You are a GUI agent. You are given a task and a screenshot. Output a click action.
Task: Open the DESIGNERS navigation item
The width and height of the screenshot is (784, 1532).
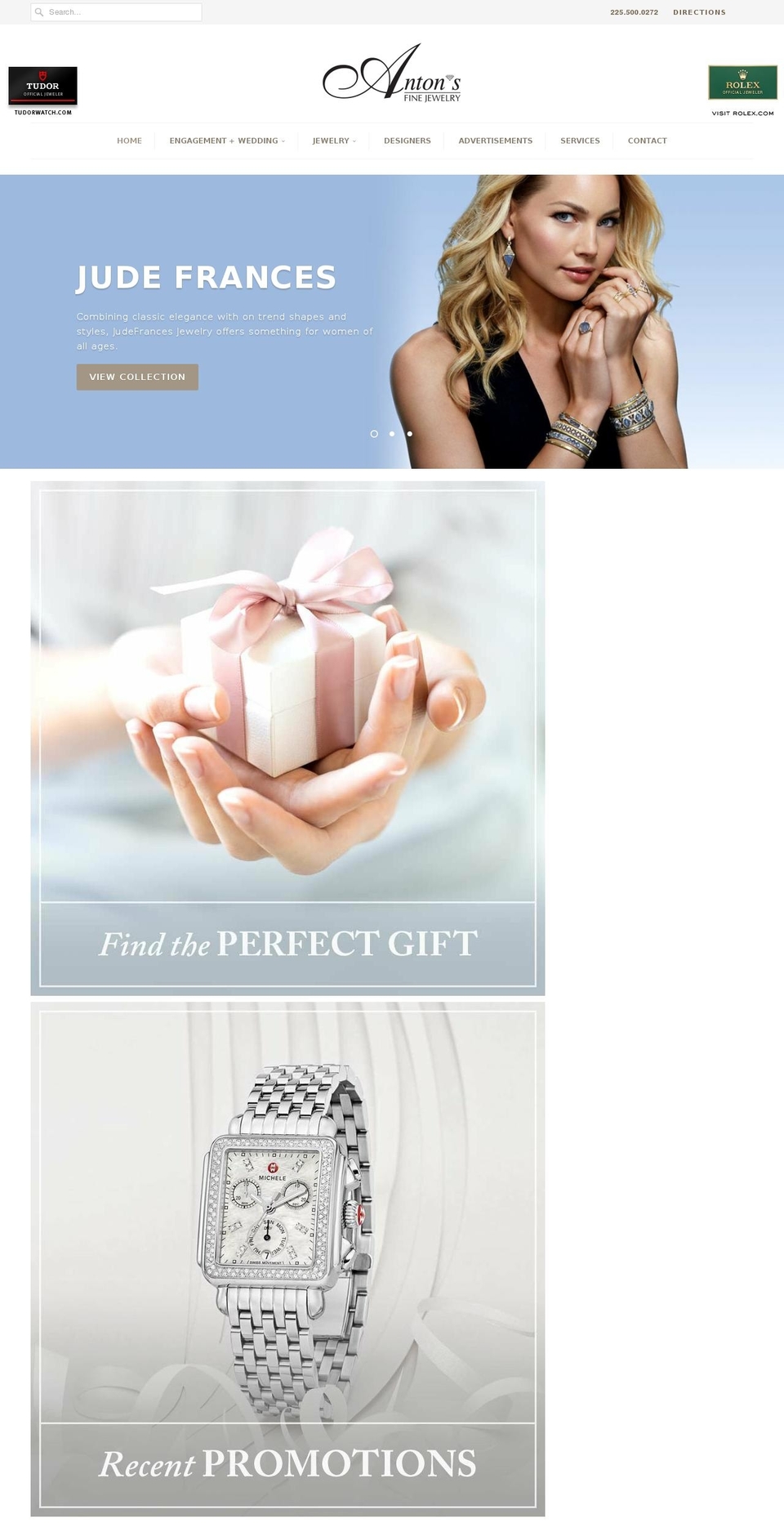point(407,141)
